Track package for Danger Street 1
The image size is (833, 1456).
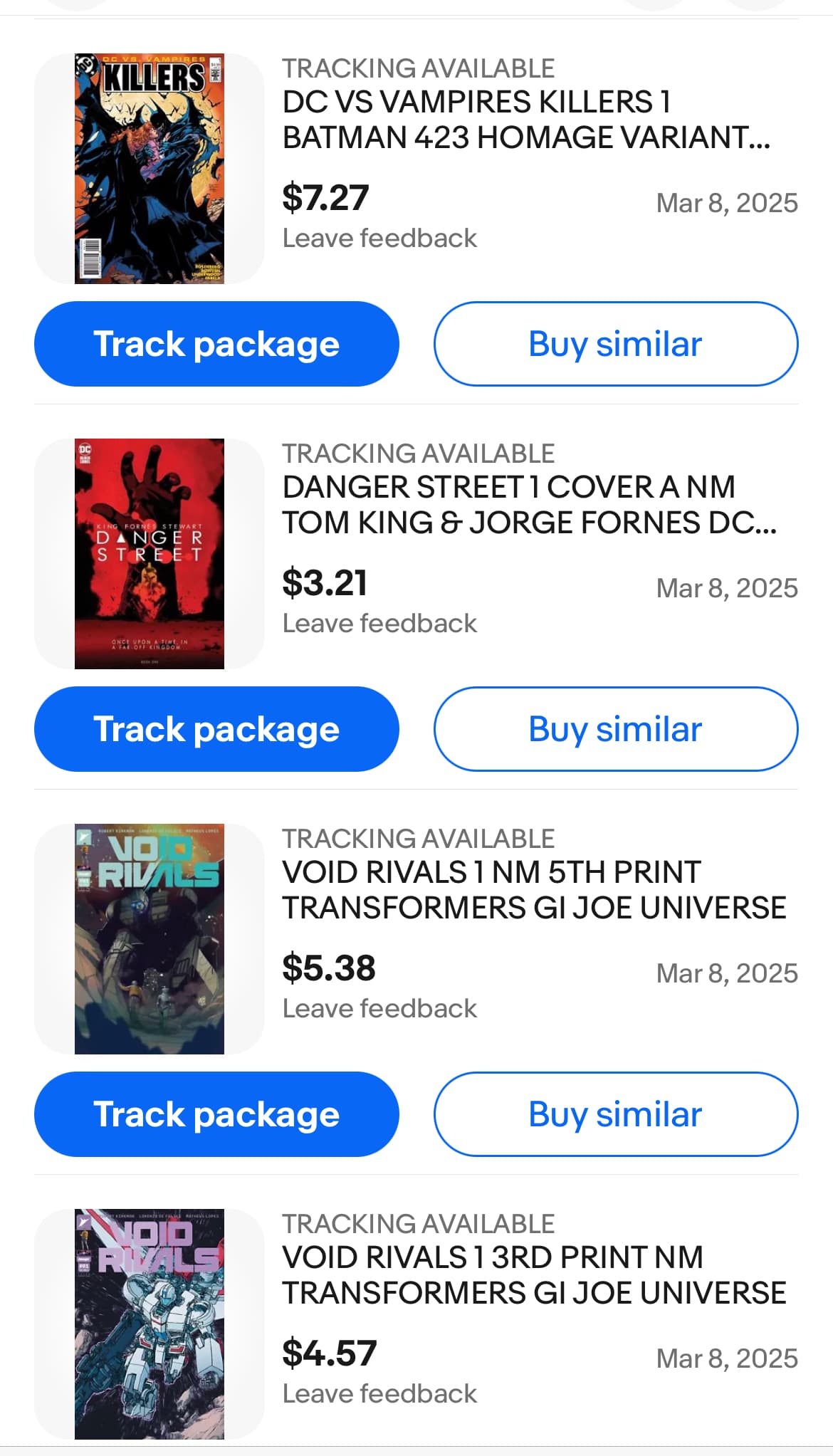pyautogui.click(x=216, y=729)
